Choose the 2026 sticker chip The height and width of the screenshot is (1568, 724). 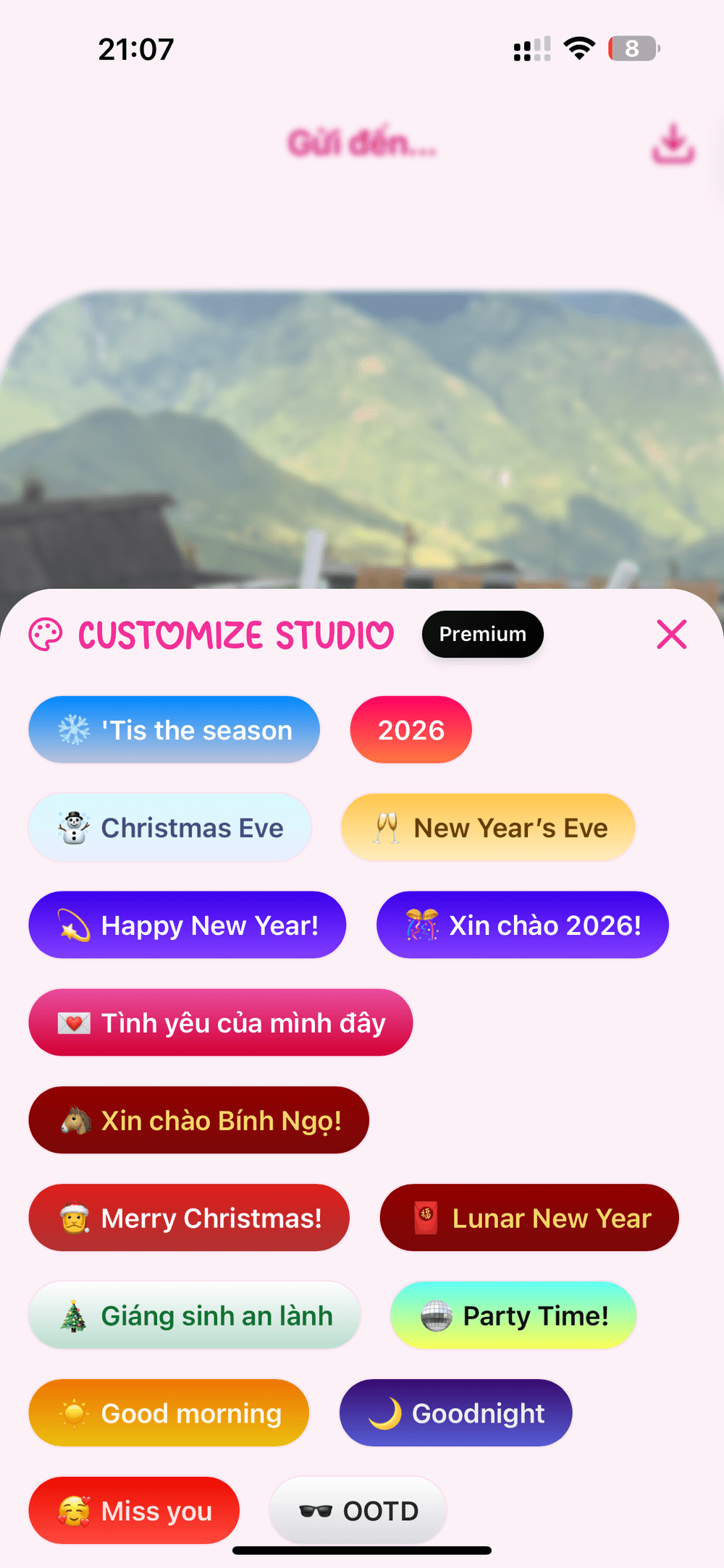coord(411,730)
